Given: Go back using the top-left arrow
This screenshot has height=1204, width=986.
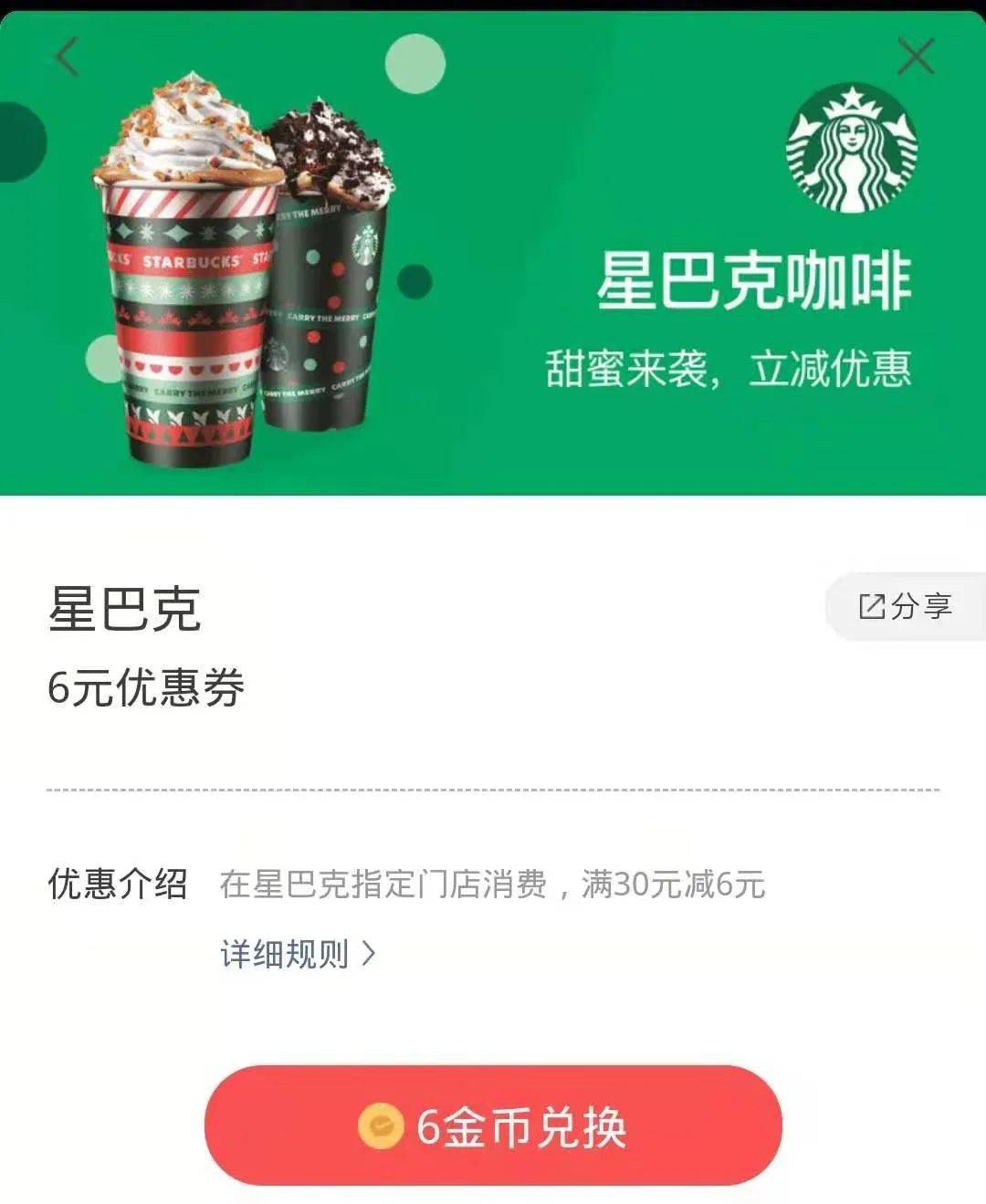Looking at the screenshot, I should (68, 57).
